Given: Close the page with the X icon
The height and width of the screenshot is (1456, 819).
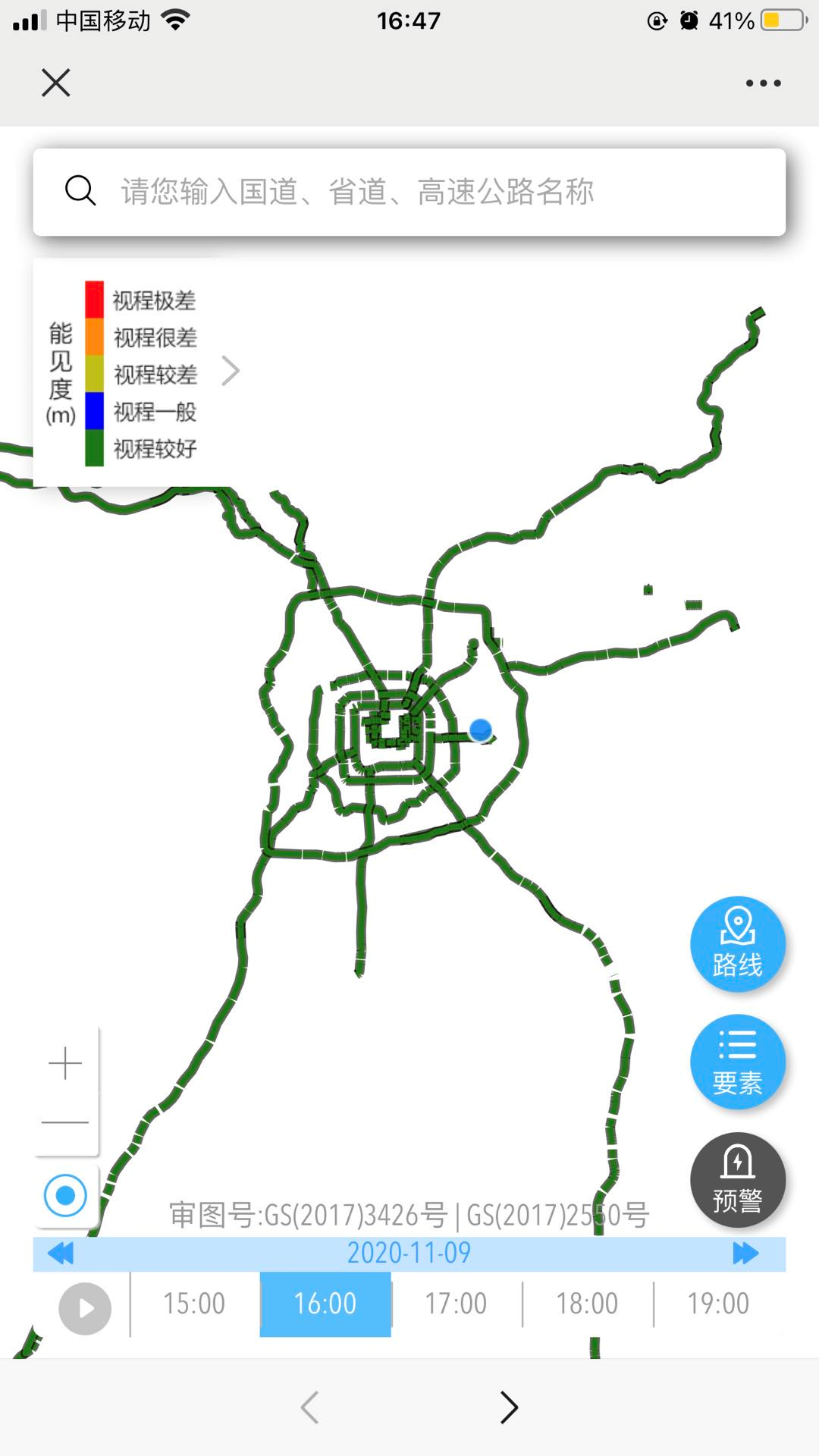Looking at the screenshot, I should pyautogui.click(x=56, y=83).
